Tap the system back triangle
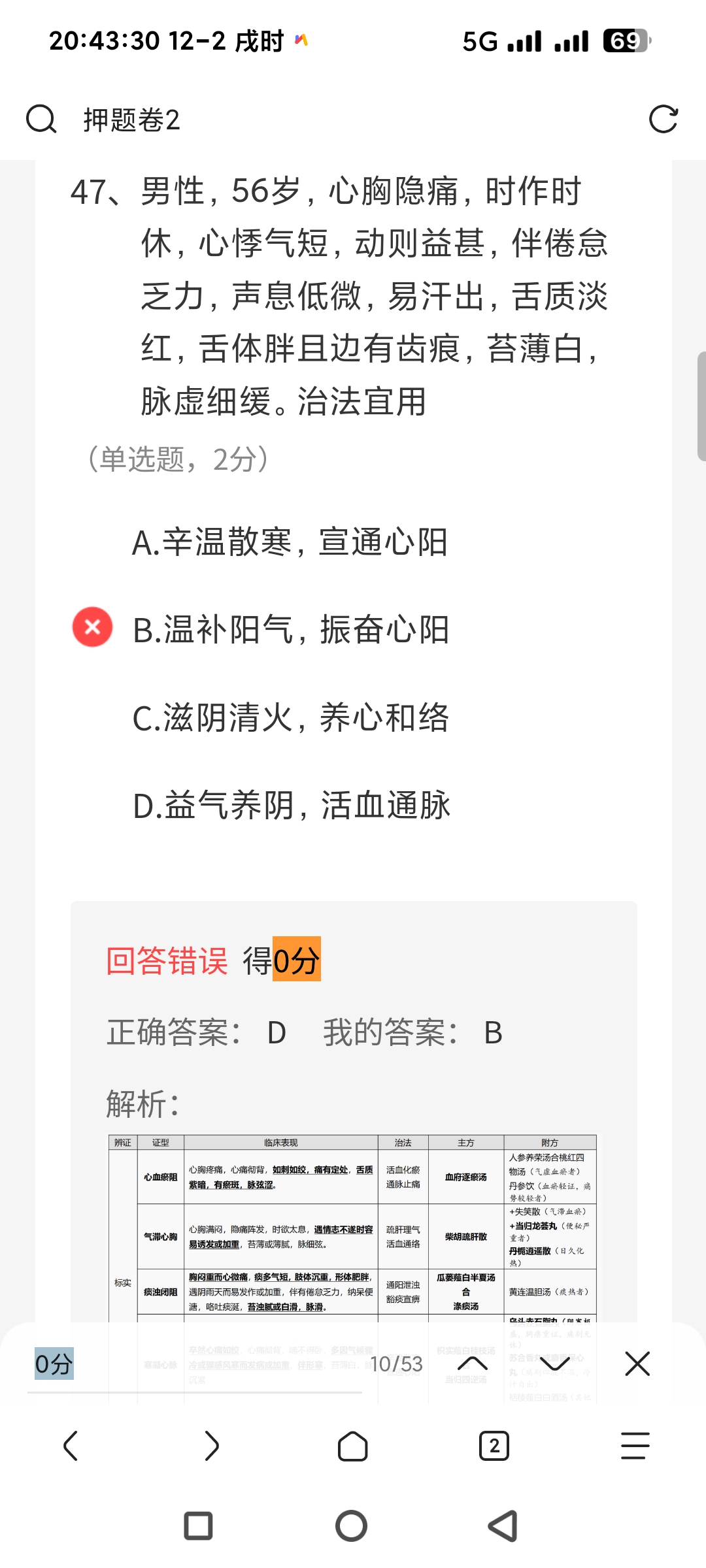706x1568 pixels. [503, 1526]
